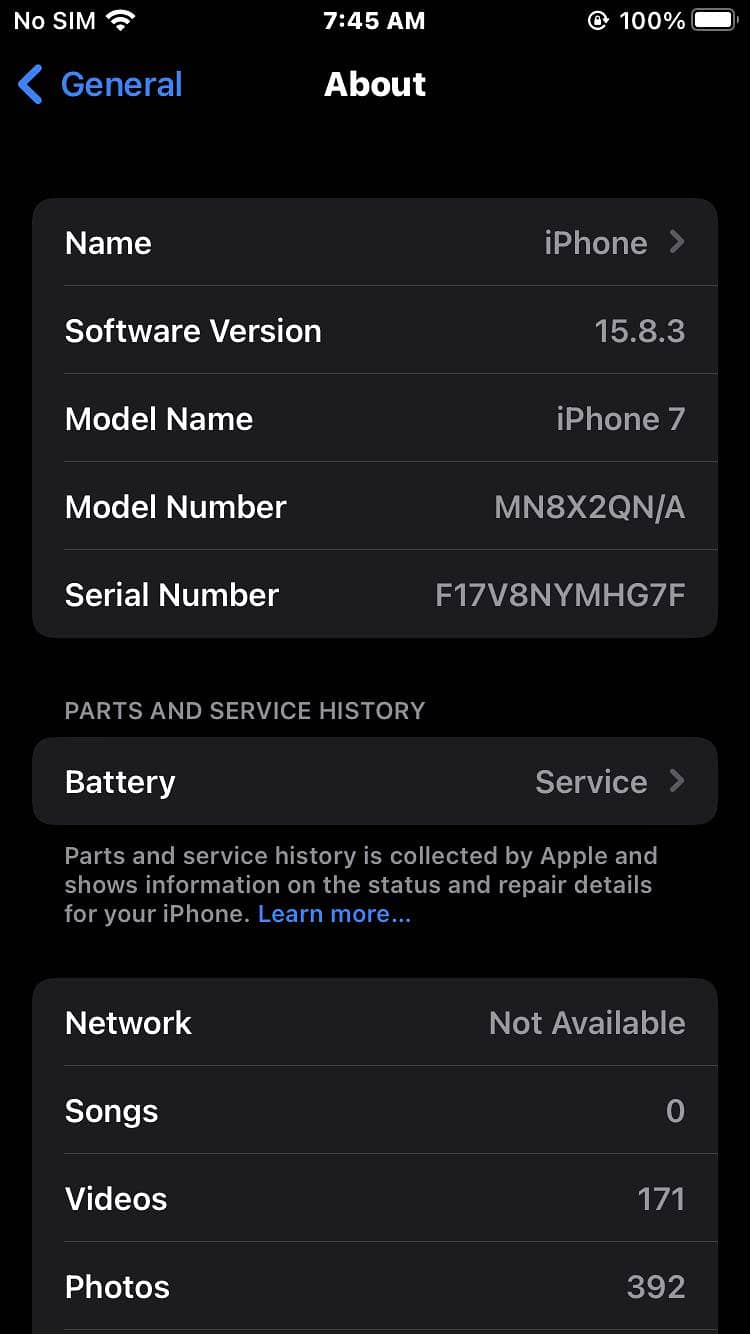Tap the chevron beside Battery Service
The image size is (750, 1334).
pos(676,781)
